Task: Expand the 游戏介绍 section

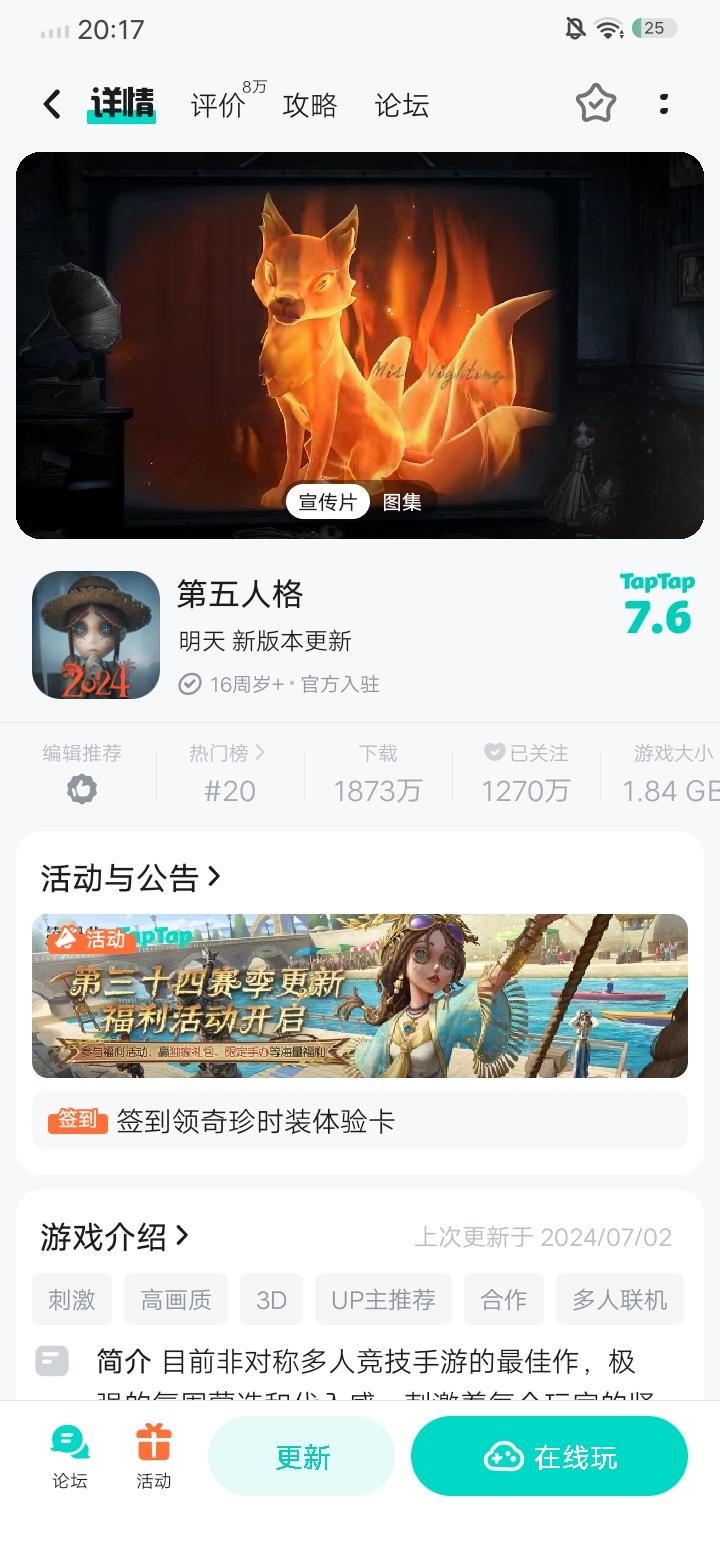Action: pyautogui.click(x=112, y=1237)
